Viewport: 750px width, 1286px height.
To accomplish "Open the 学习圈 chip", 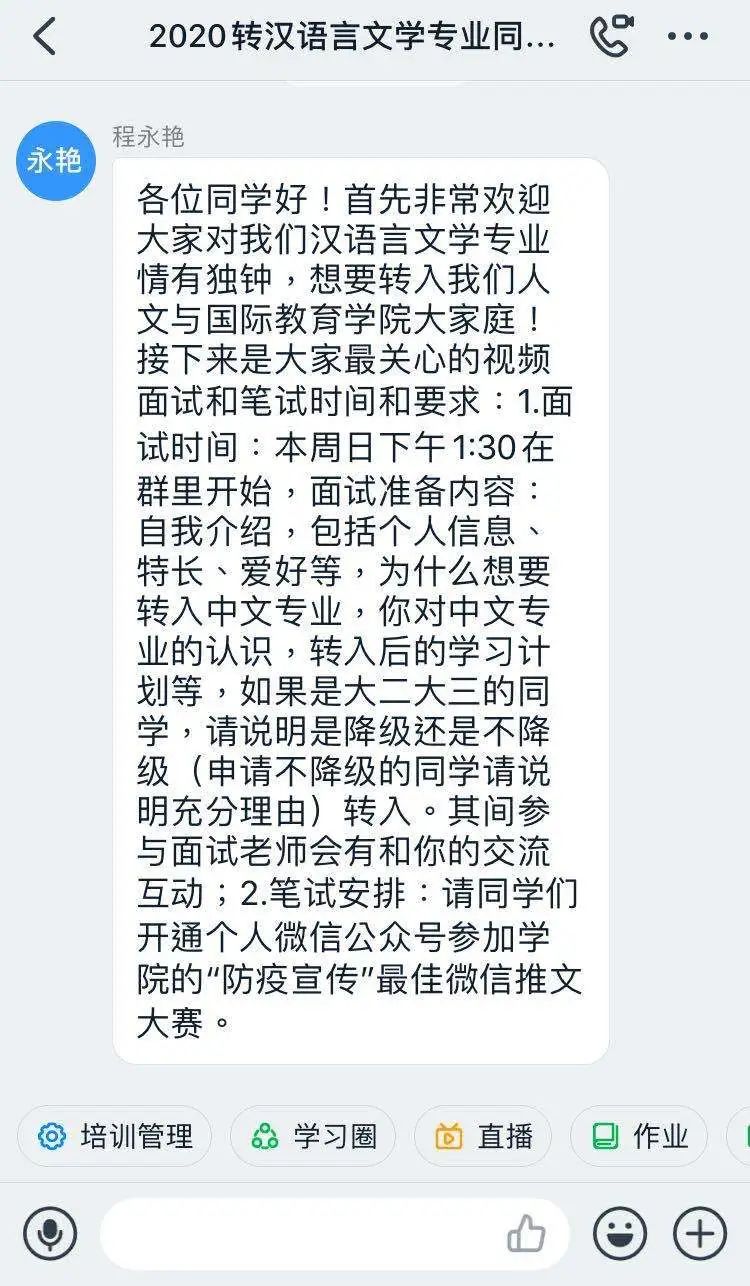I will (313, 1136).
